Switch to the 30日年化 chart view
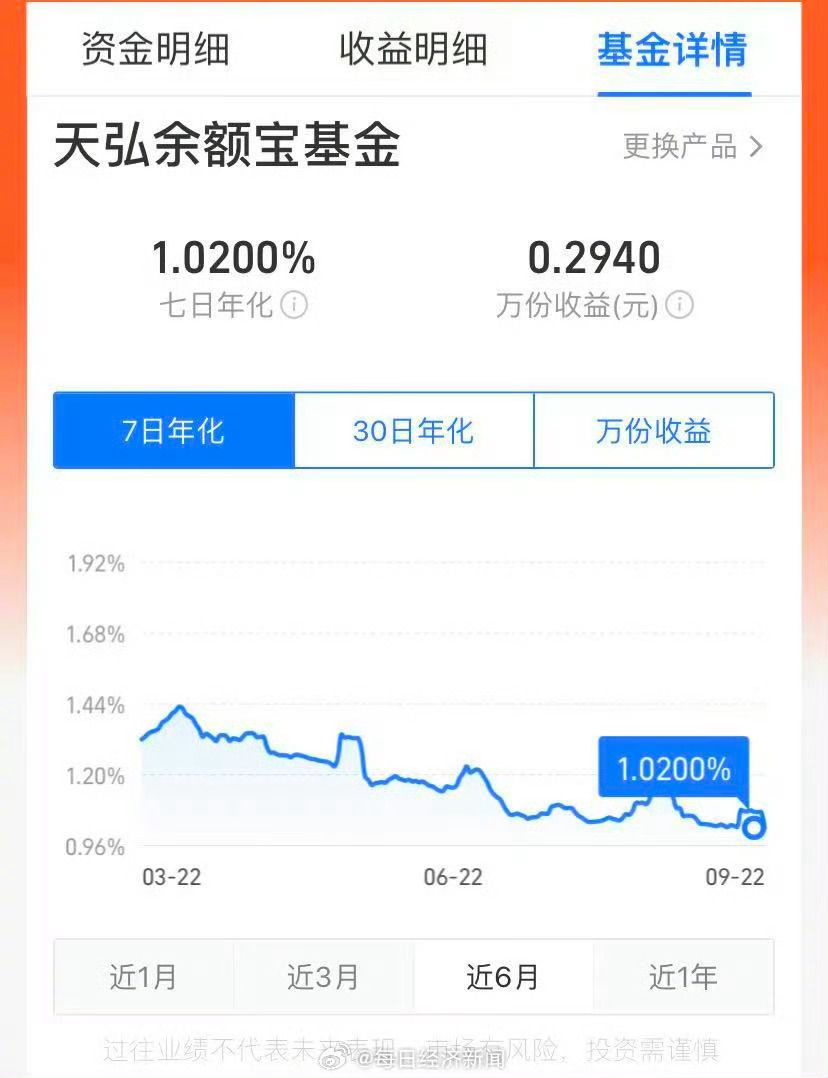This screenshot has width=828, height=1078. (x=413, y=430)
